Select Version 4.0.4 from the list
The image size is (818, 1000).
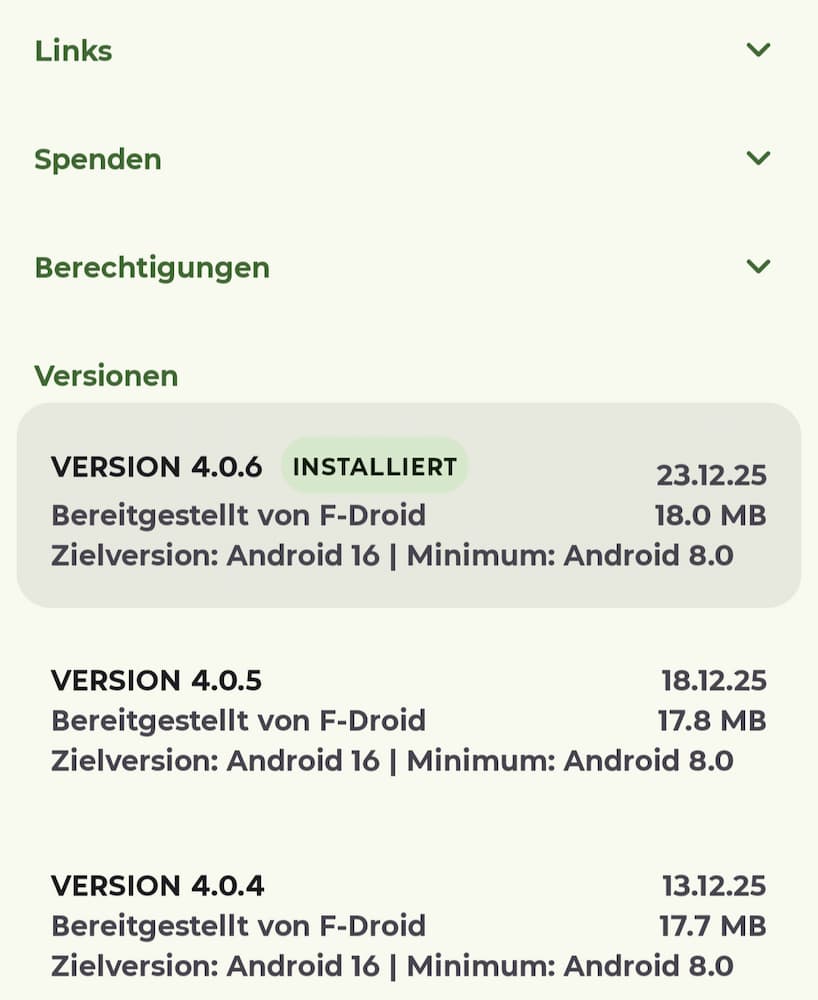408,925
